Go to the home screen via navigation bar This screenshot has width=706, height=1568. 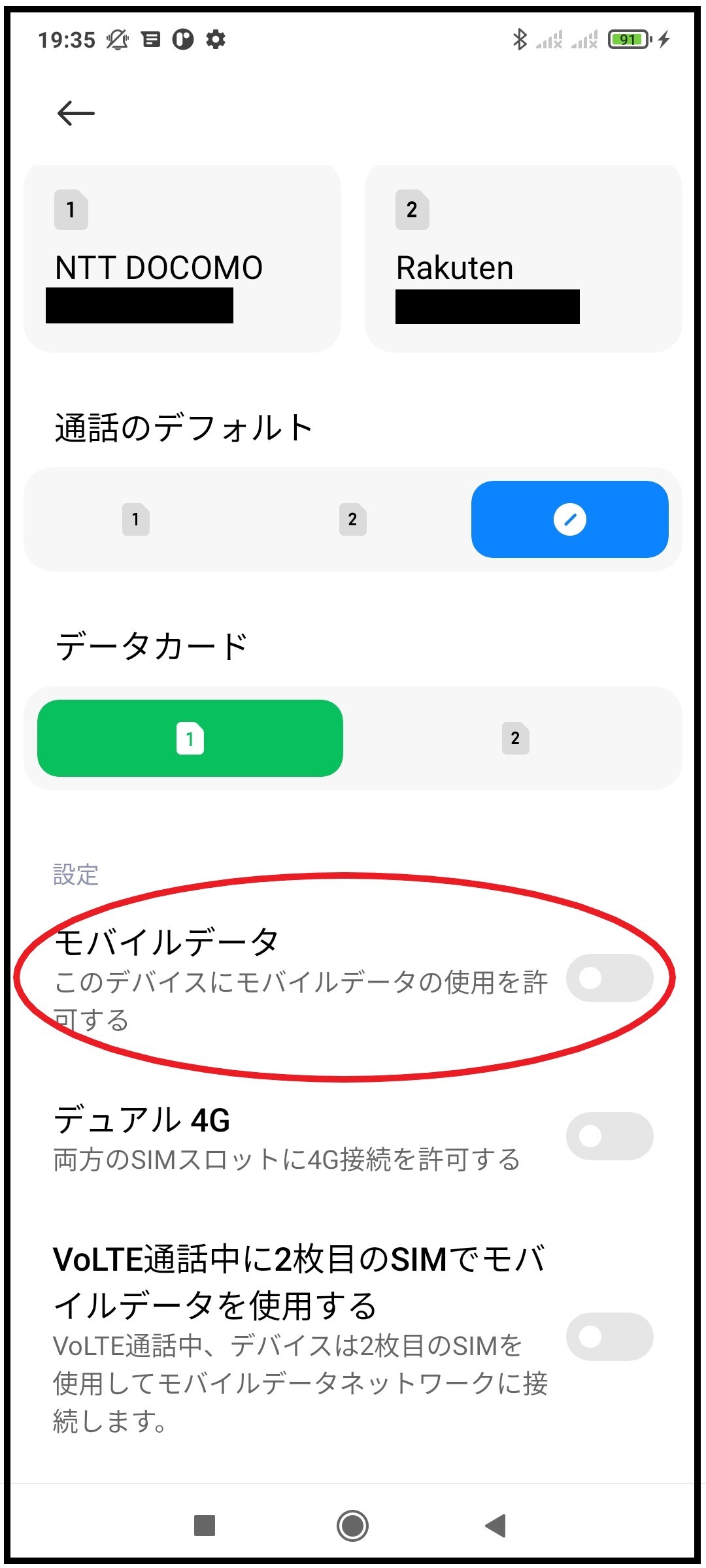pyautogui.click(x=352, y=1526)
